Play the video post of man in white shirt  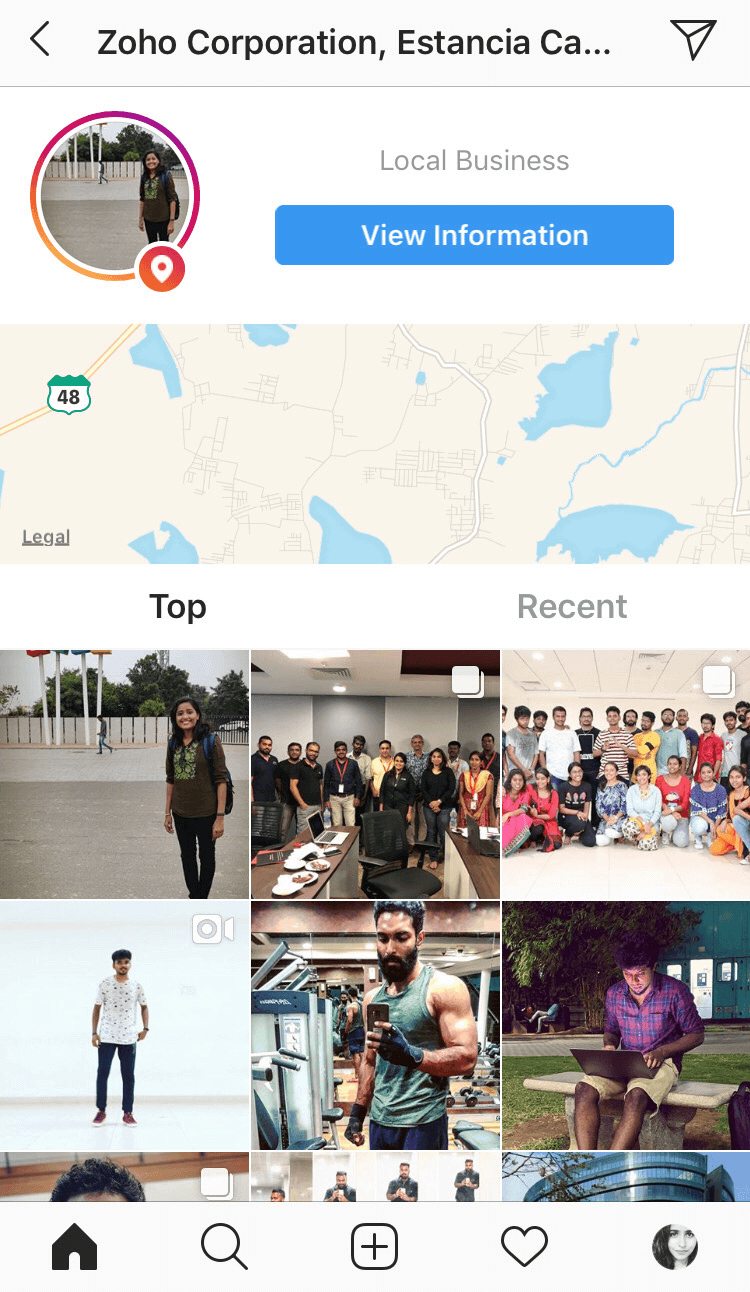[124, 1025]
